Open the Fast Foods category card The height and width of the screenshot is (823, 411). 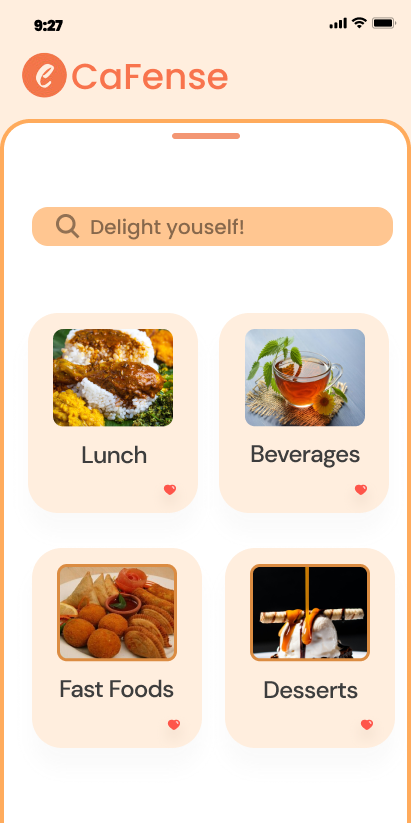117,648
